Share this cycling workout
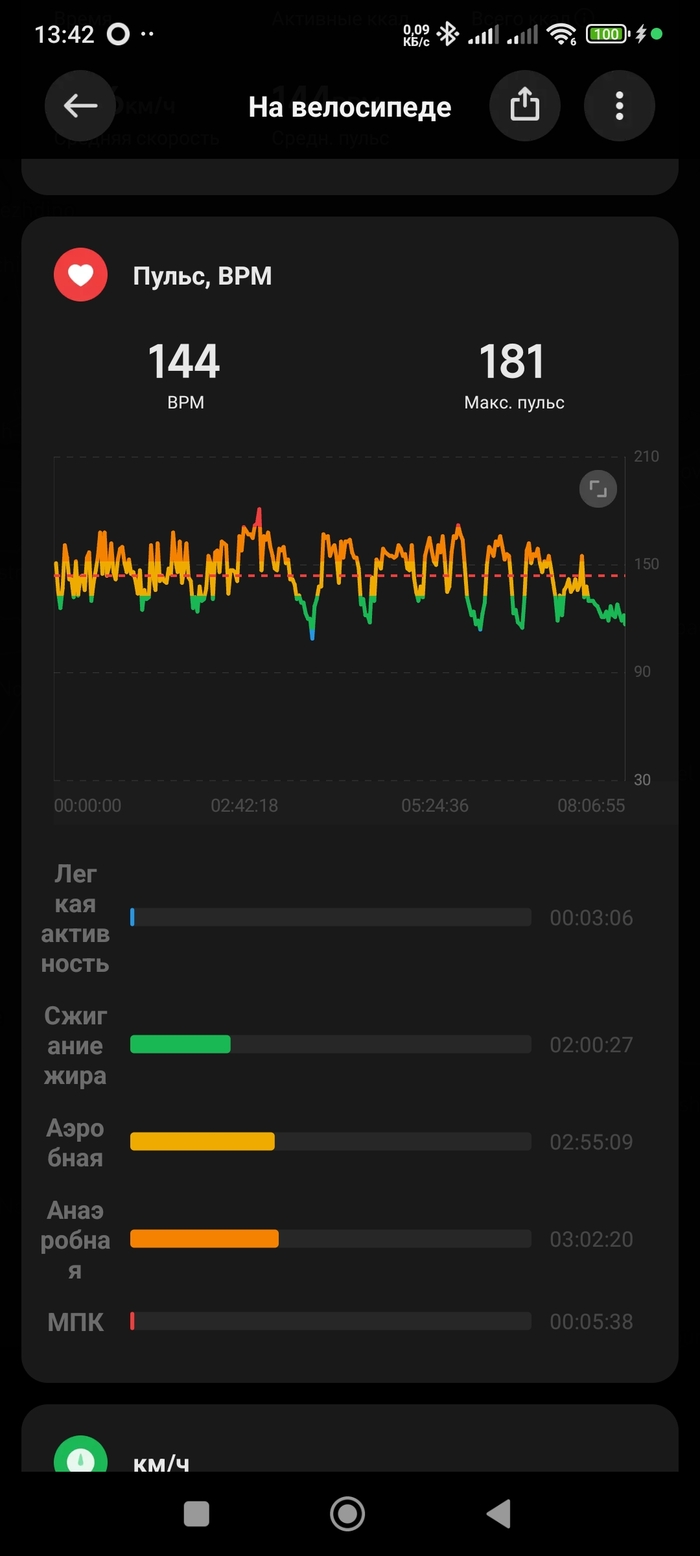 coord(525,106)
